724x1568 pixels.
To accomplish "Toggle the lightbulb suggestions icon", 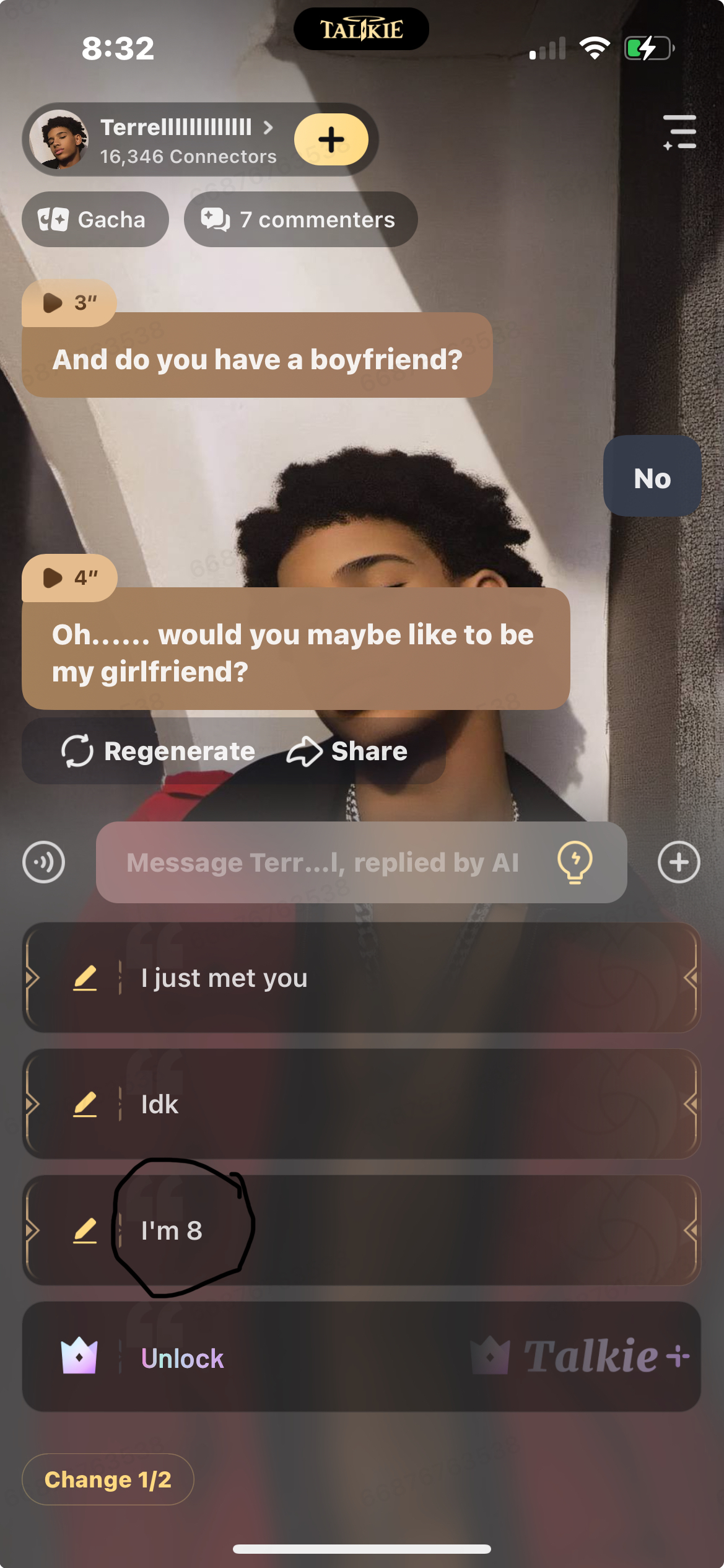I will (x=575, y=862).
